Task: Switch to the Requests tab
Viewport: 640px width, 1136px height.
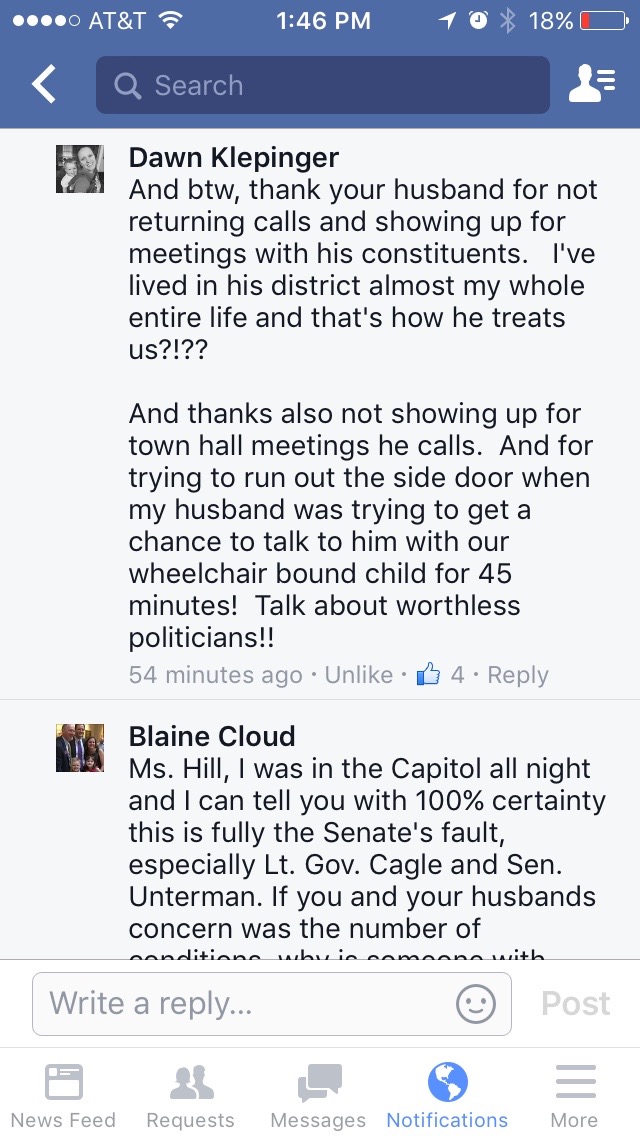Action: point(190,1095)
